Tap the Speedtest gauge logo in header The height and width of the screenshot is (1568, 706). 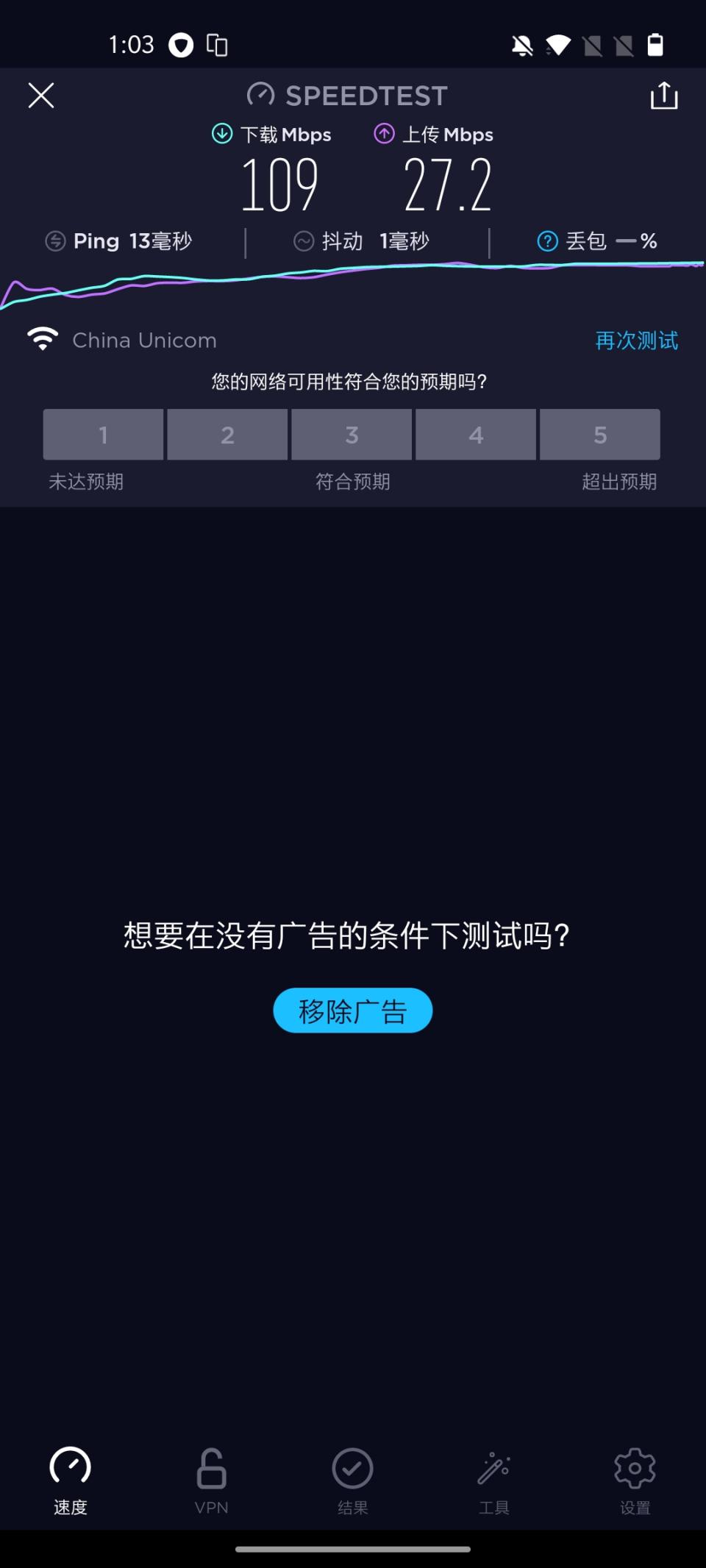261,94
